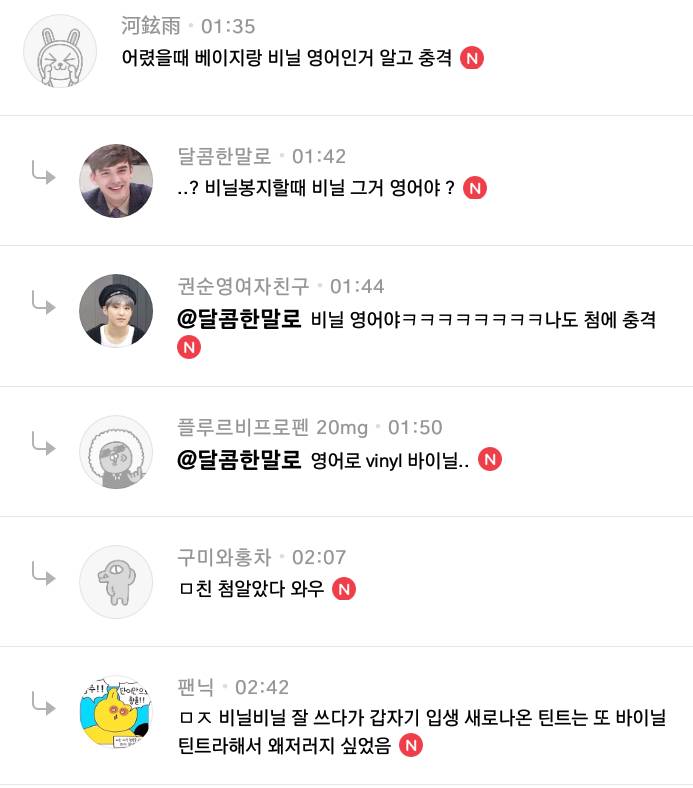Open 달콤한말로's profile picture

(x=116, y=180)
